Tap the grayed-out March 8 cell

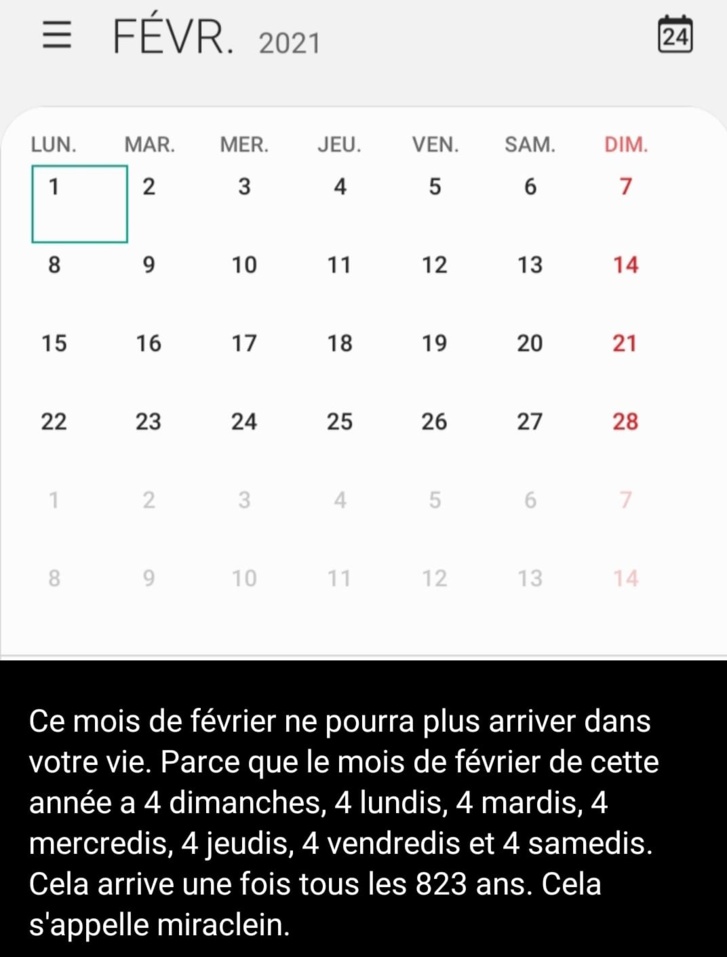[x=55, y=578]
